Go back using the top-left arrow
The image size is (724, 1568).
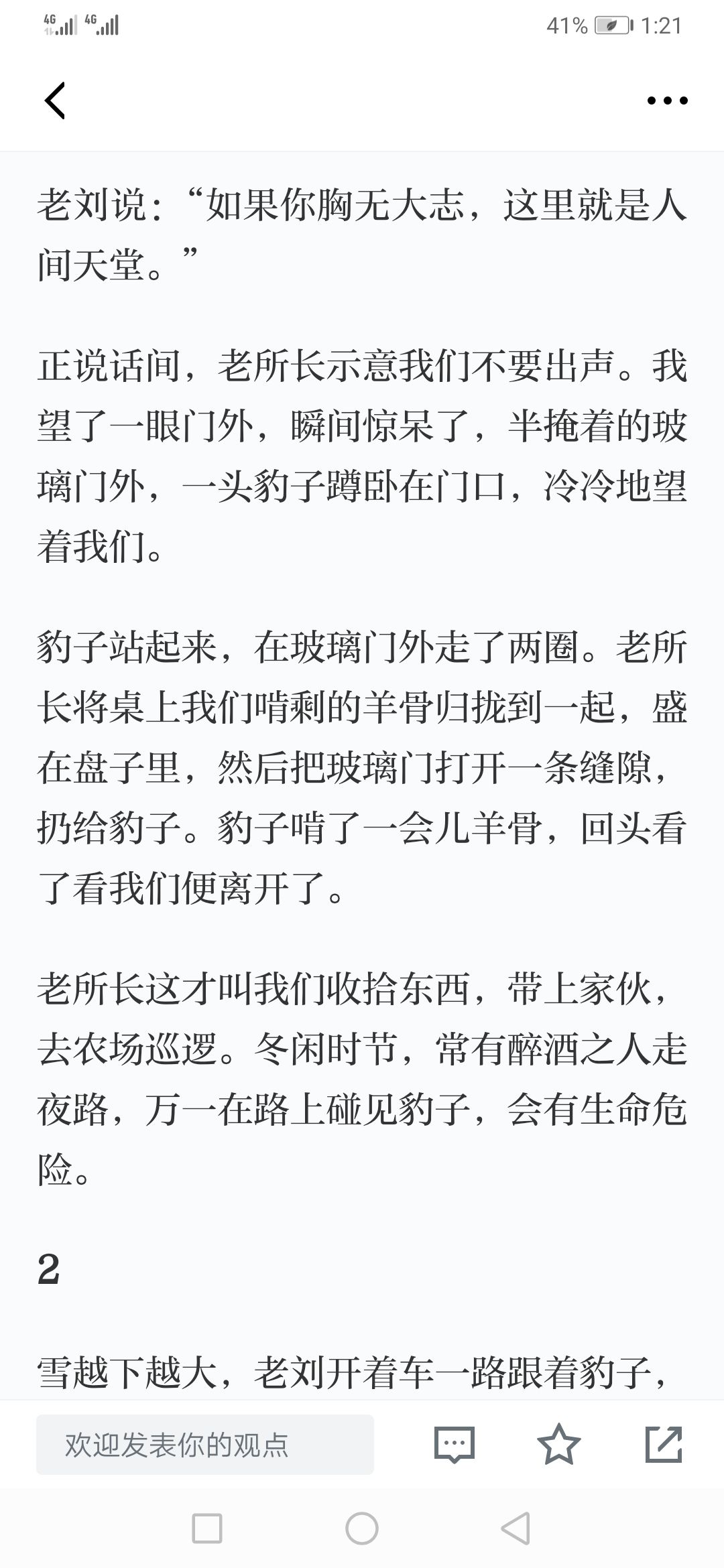pyautogui.click(x=55, y=101)
